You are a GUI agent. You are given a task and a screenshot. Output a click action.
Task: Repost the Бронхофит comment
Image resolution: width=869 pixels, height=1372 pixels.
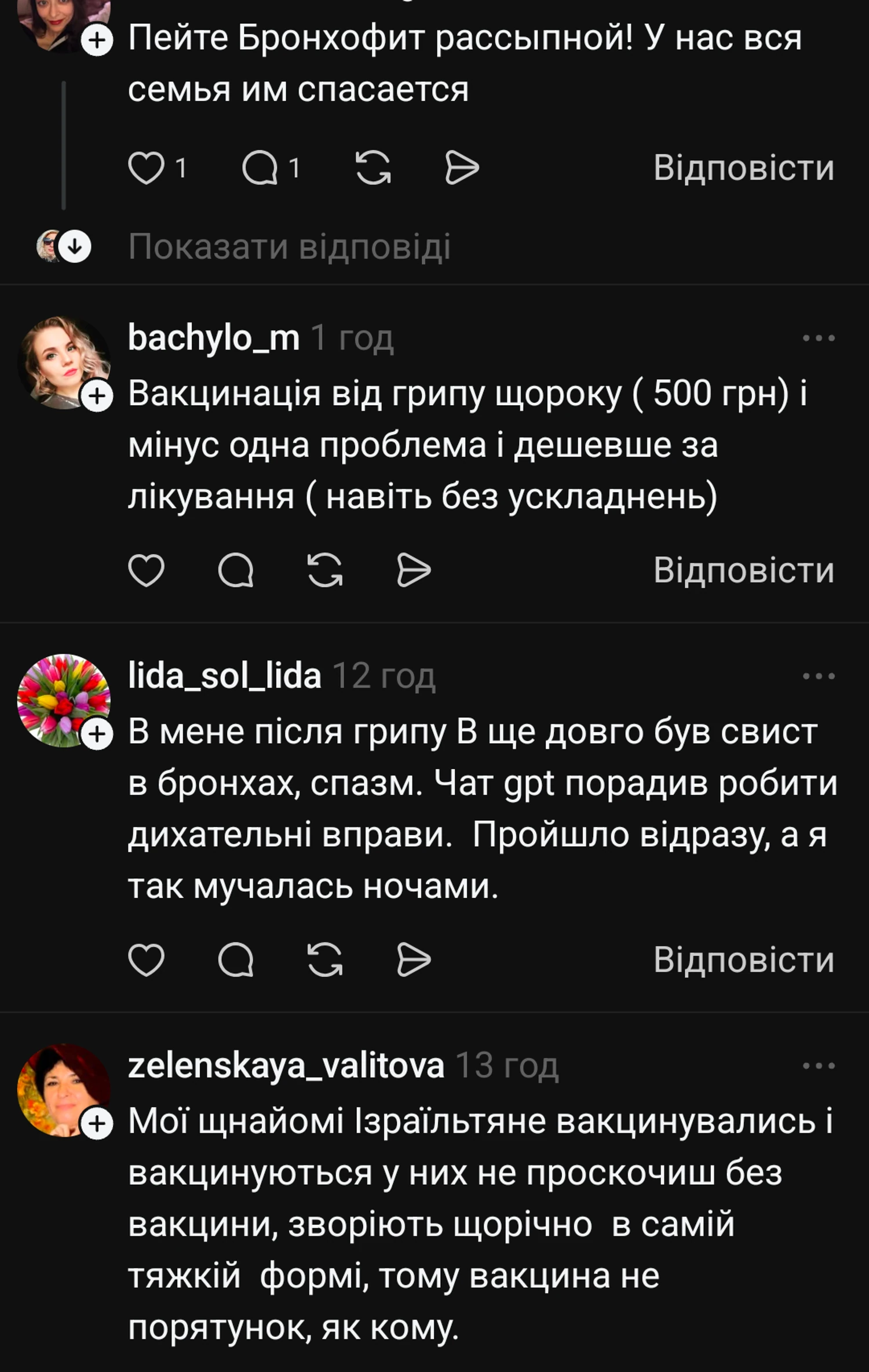pos(373,168)
